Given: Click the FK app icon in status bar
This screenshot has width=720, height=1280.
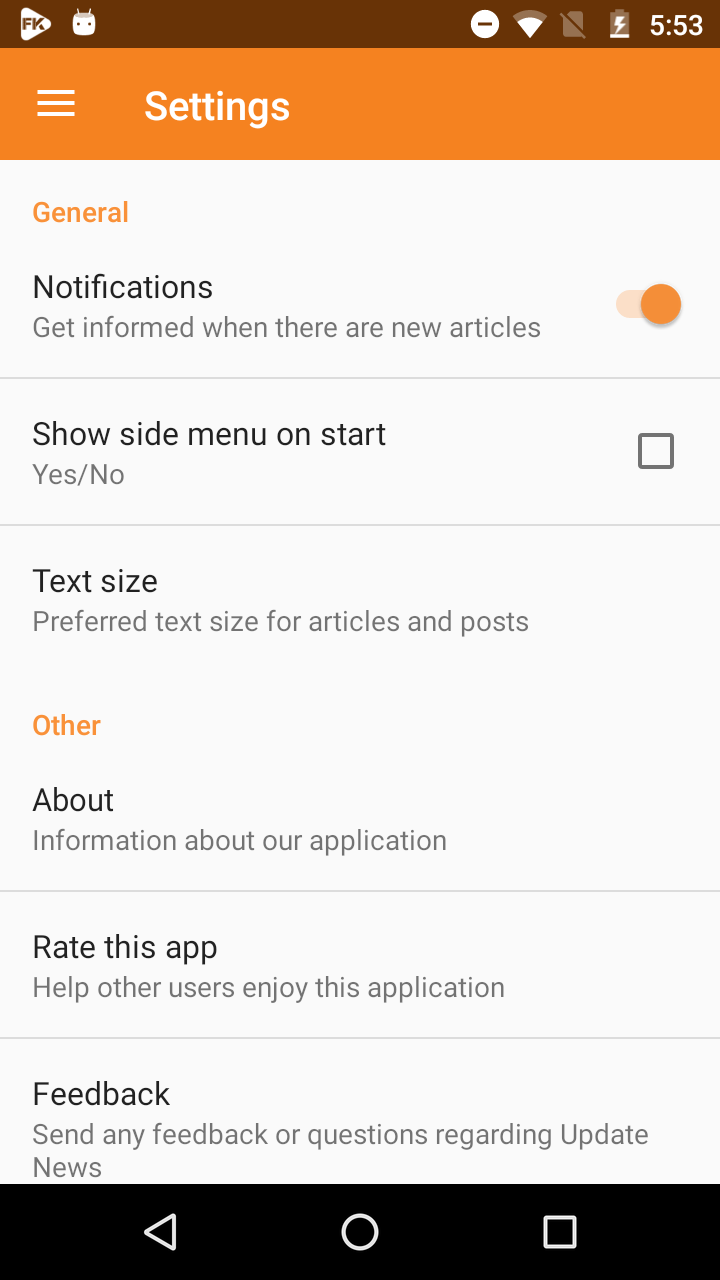Looking at the screenshot, I should 34,24.
